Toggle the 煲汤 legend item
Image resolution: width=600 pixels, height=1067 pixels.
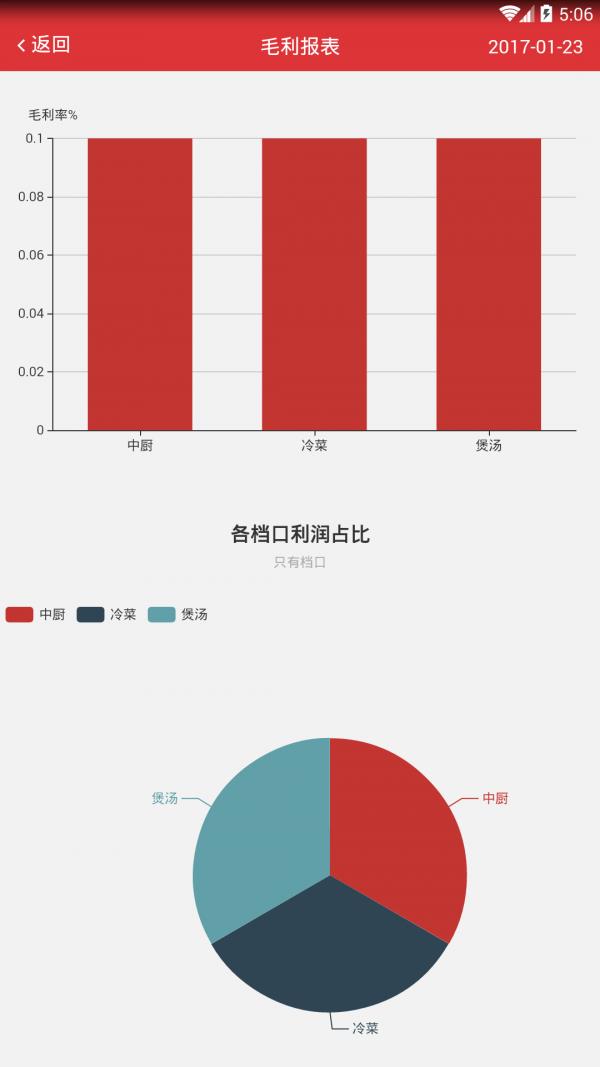pyautogui.click(x=178, y=614)
